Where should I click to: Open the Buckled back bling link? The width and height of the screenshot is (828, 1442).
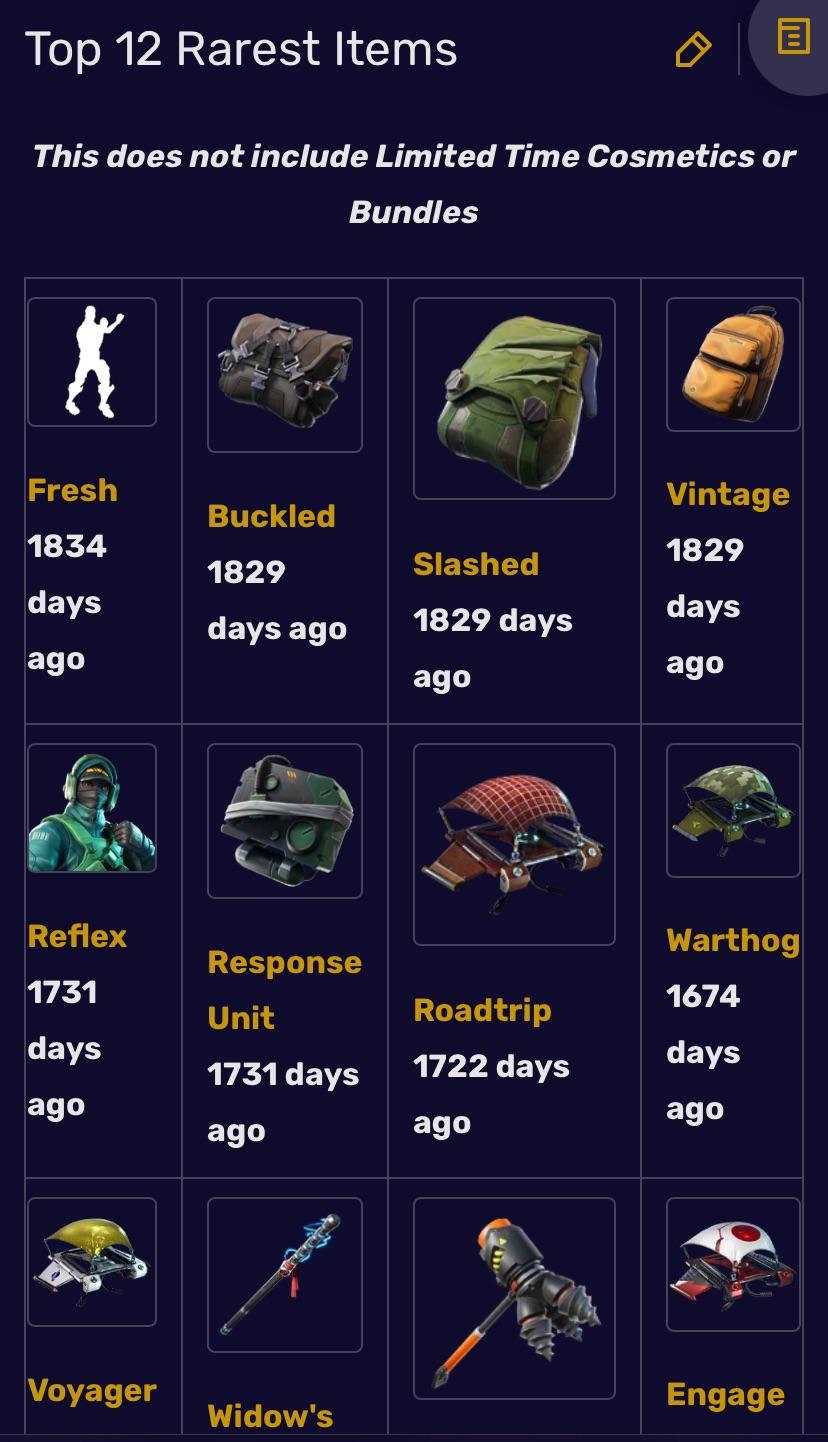tap(271, 516)
